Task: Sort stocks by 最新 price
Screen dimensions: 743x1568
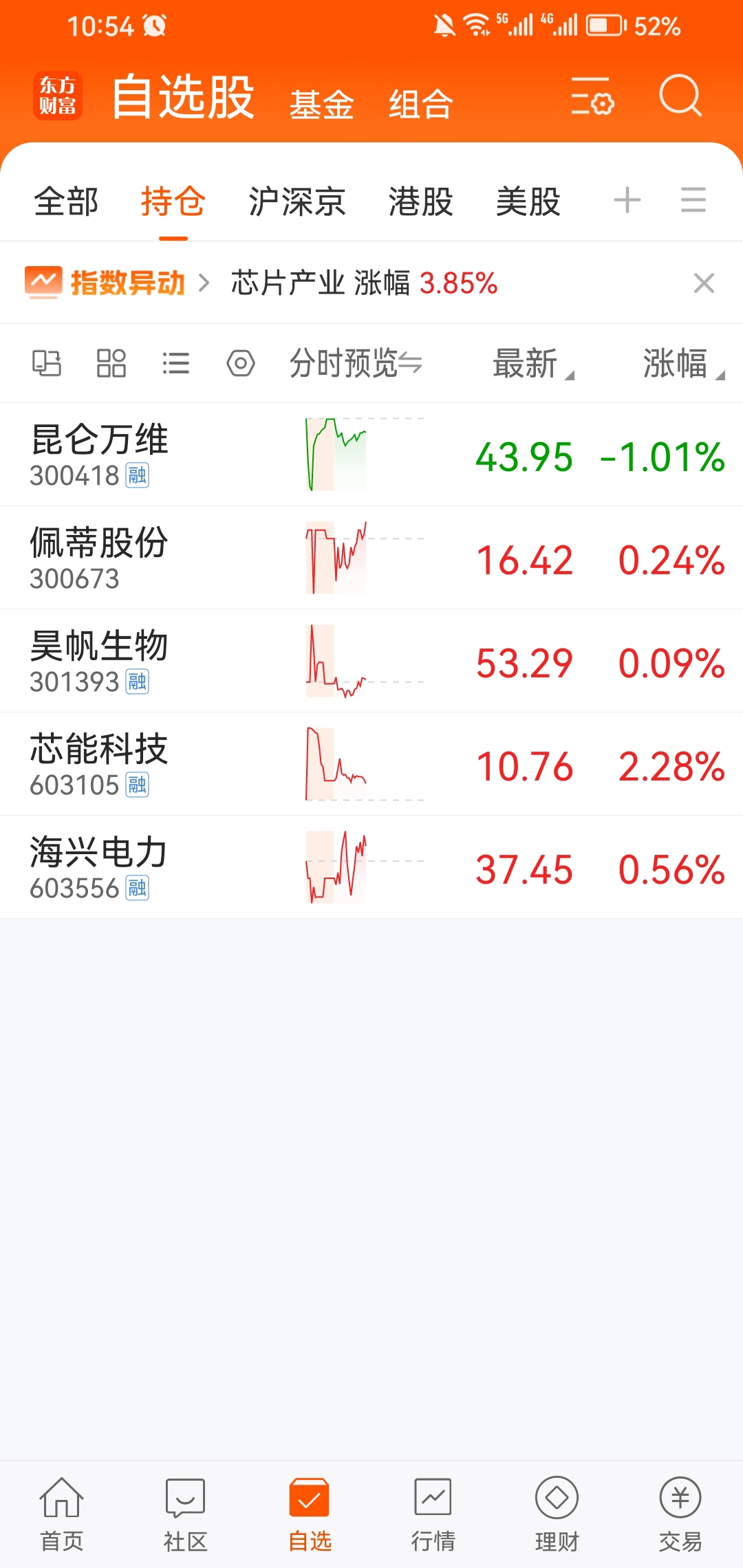Action: (531, 363)
